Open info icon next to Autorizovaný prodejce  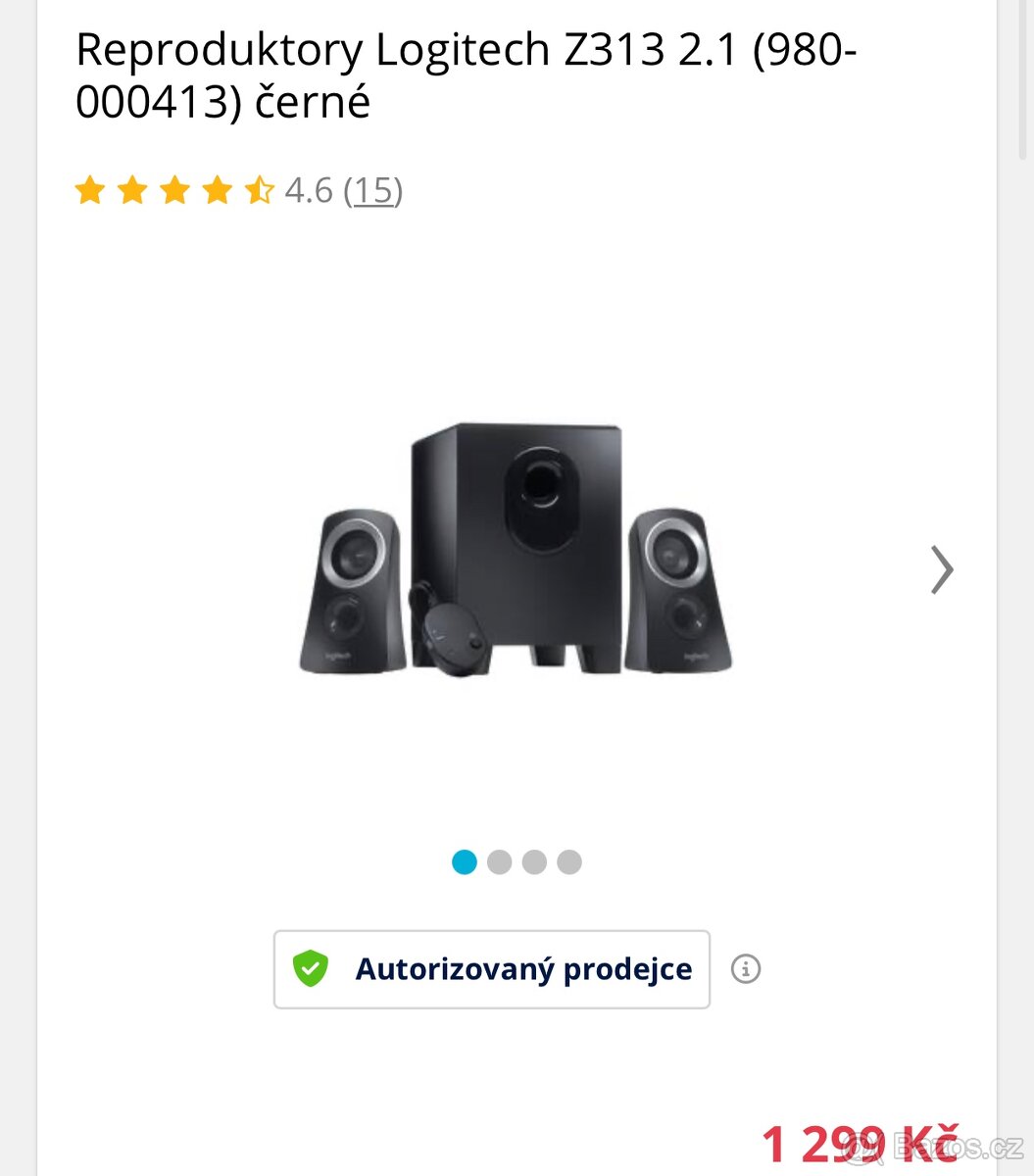pyautogui.click(x=746, y=969)
